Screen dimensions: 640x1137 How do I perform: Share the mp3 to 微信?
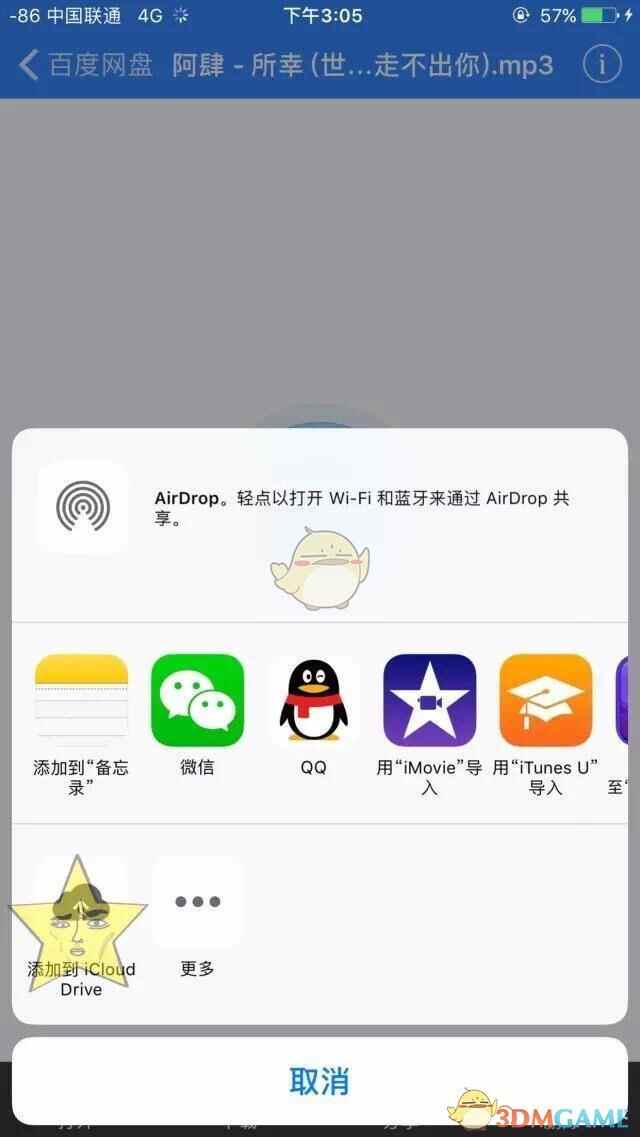pos(197,700)
